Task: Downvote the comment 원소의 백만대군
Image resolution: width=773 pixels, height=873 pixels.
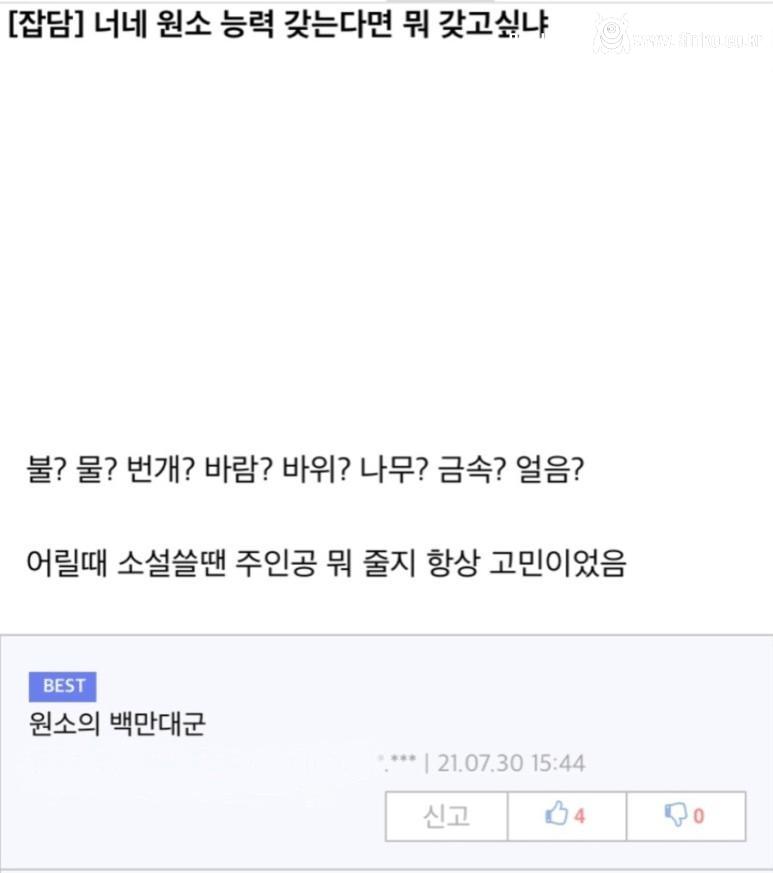Action: click(x=685, y=816)
